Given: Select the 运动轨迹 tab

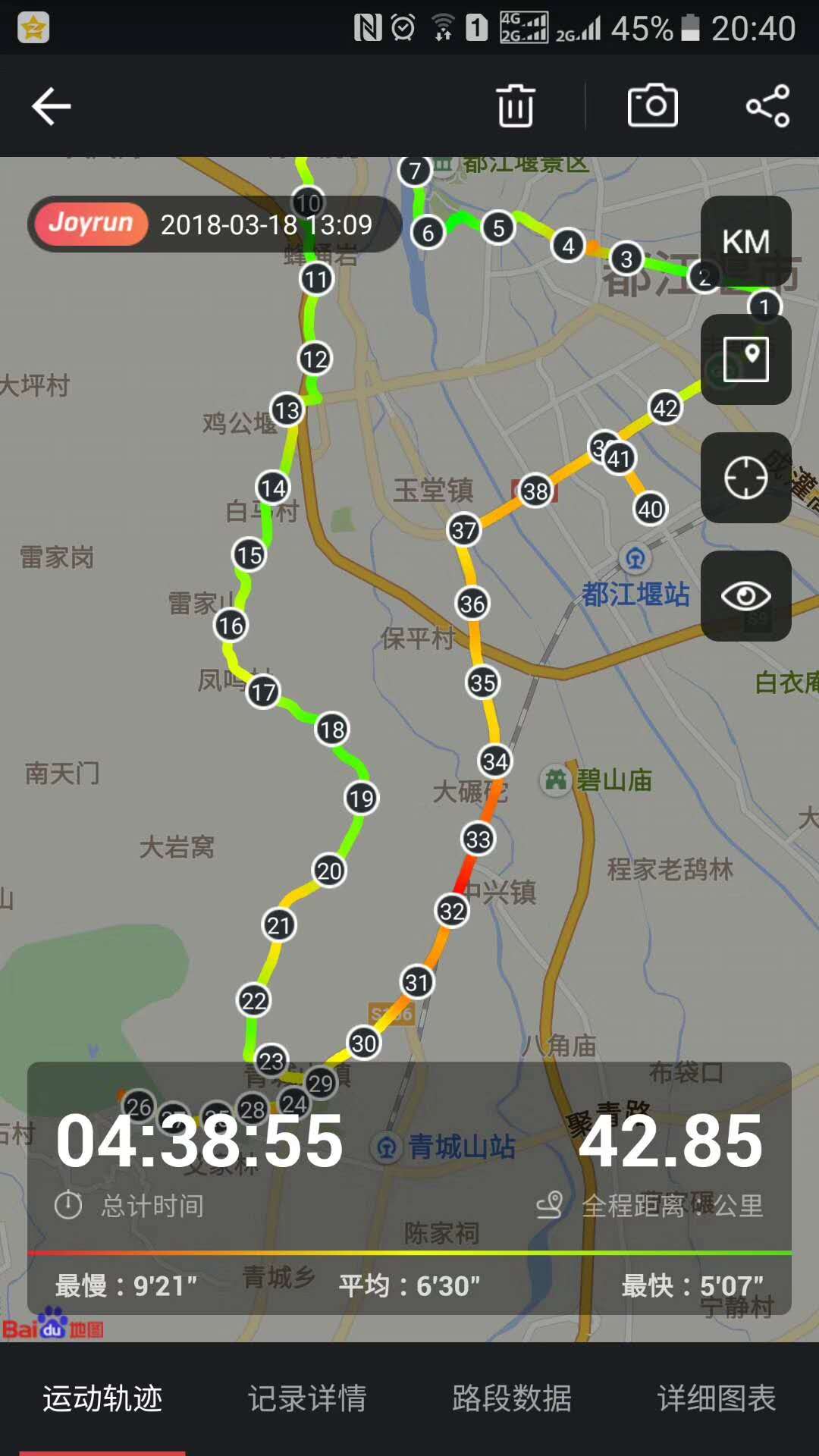Looking at the screenshot, I should [x=102, y=1398].
